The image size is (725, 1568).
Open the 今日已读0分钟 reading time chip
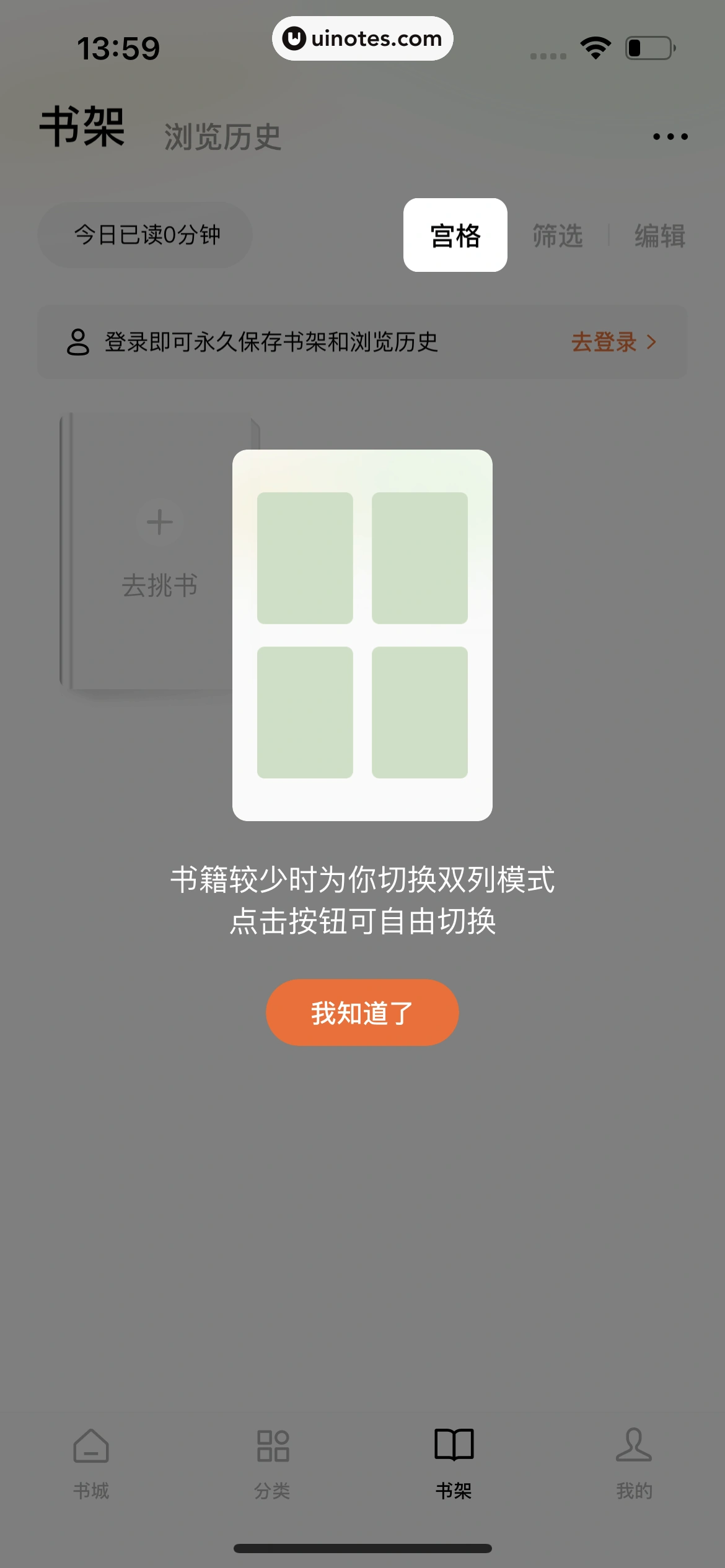pos(146,235)
